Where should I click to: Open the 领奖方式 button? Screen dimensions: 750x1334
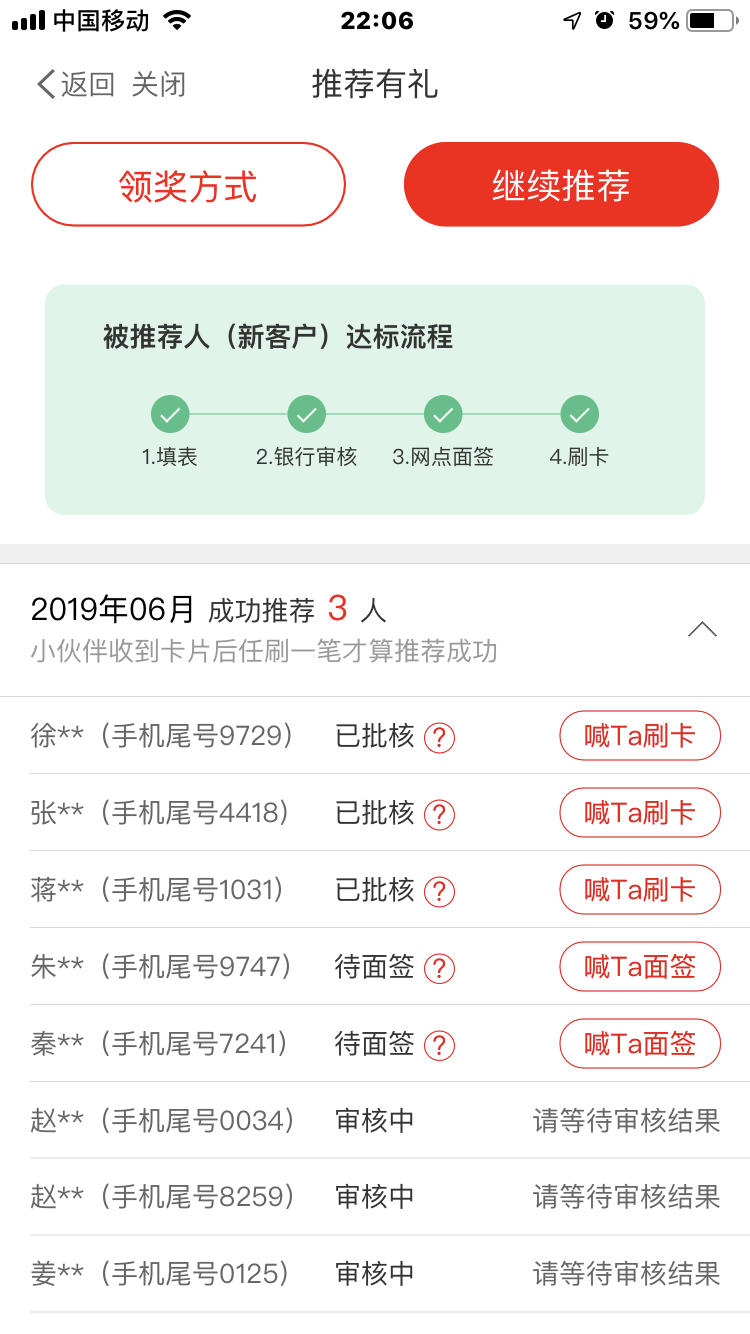coord(188,185)
